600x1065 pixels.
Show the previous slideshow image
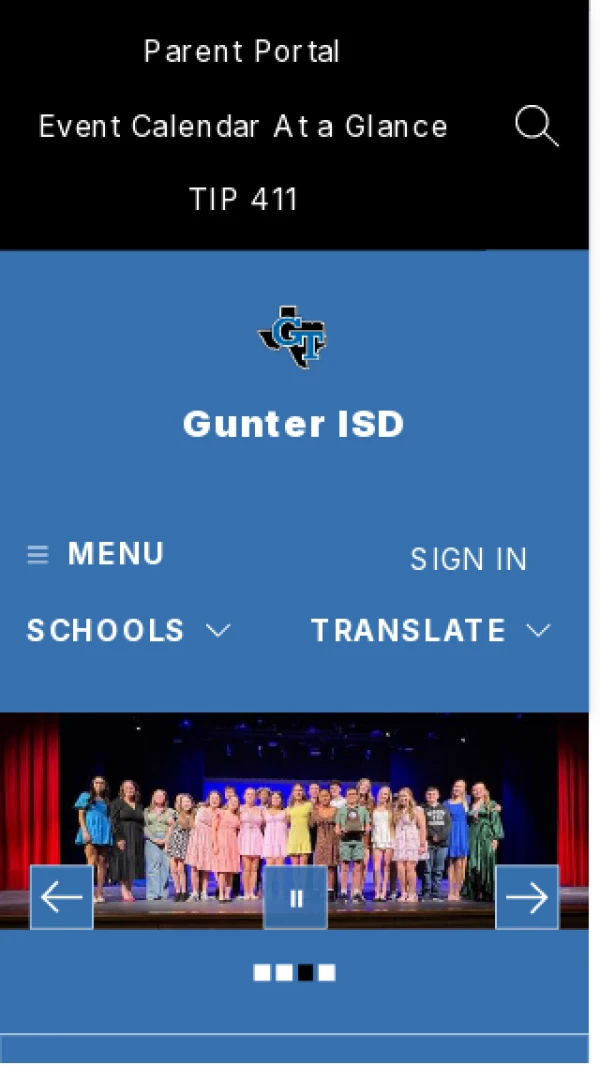click(x=62, y=897)
